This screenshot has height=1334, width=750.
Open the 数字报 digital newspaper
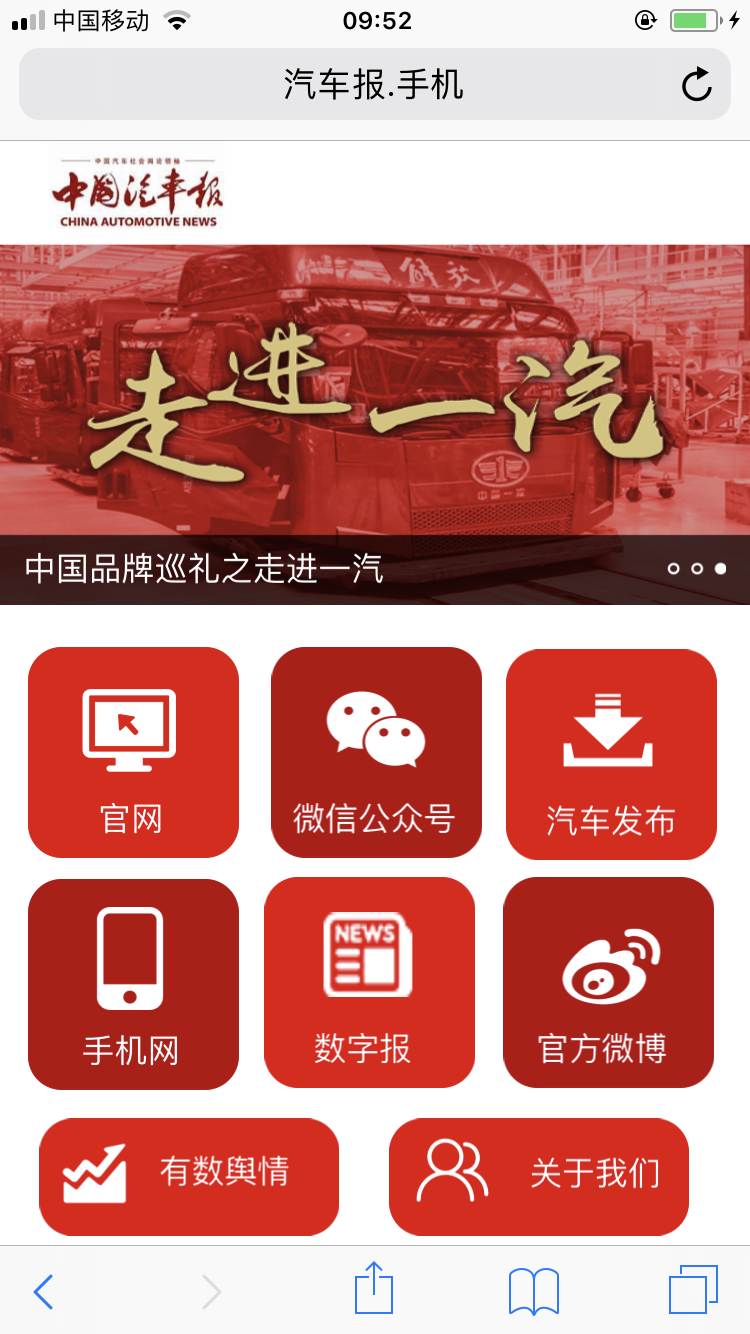[369, 982]
